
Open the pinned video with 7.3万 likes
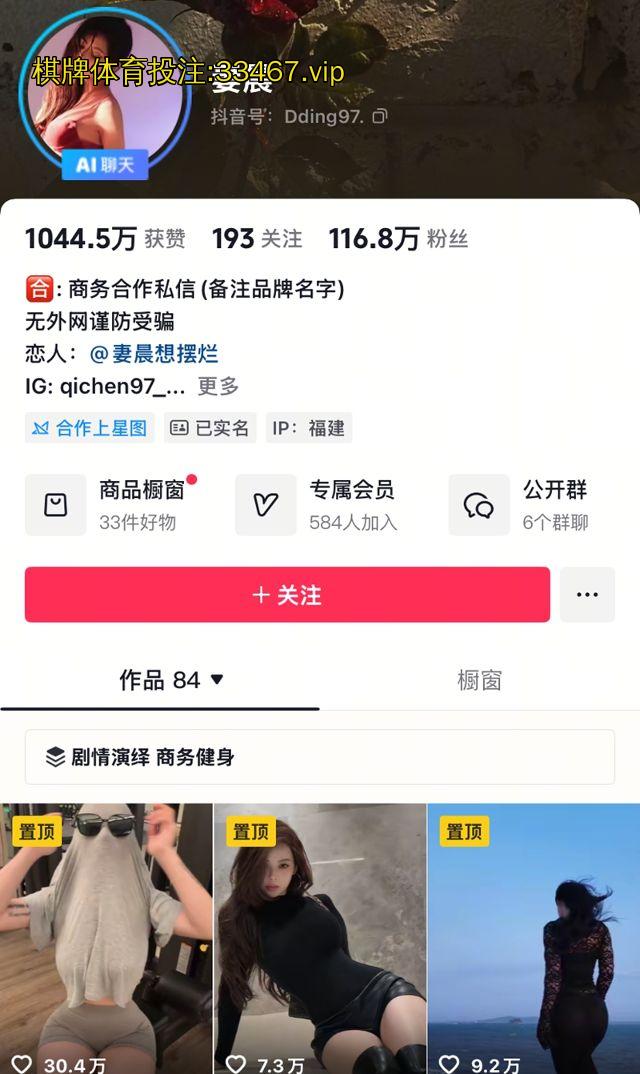320,938
